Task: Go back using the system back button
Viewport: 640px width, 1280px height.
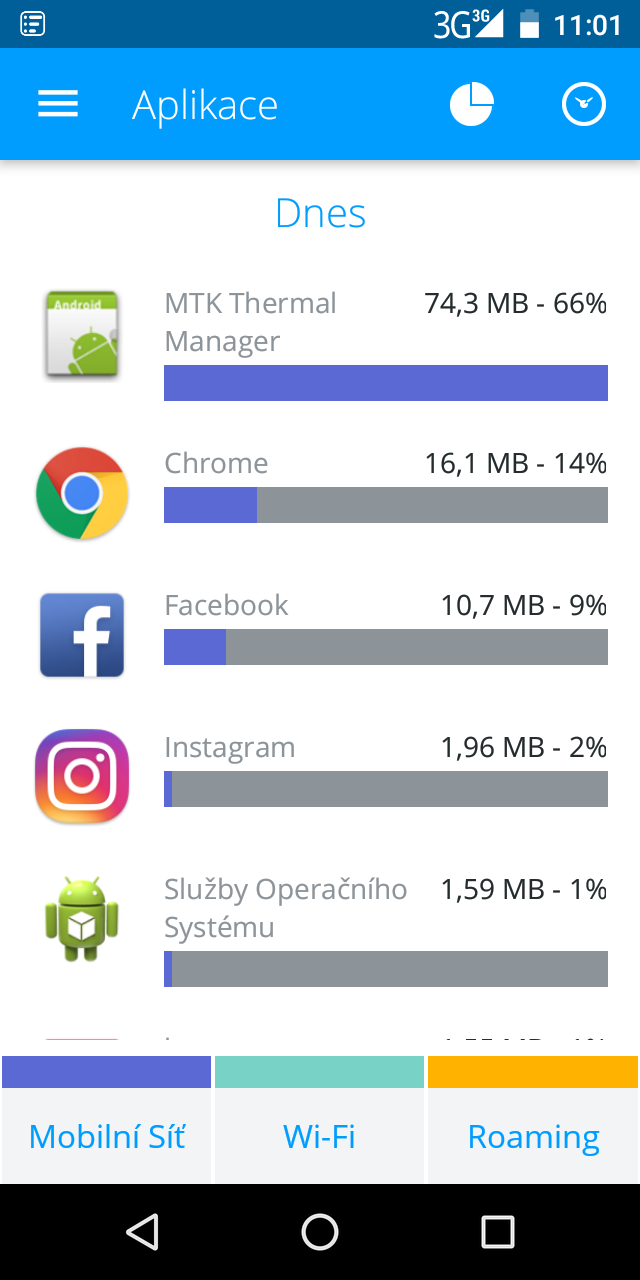Action: tap(143, 1232)
